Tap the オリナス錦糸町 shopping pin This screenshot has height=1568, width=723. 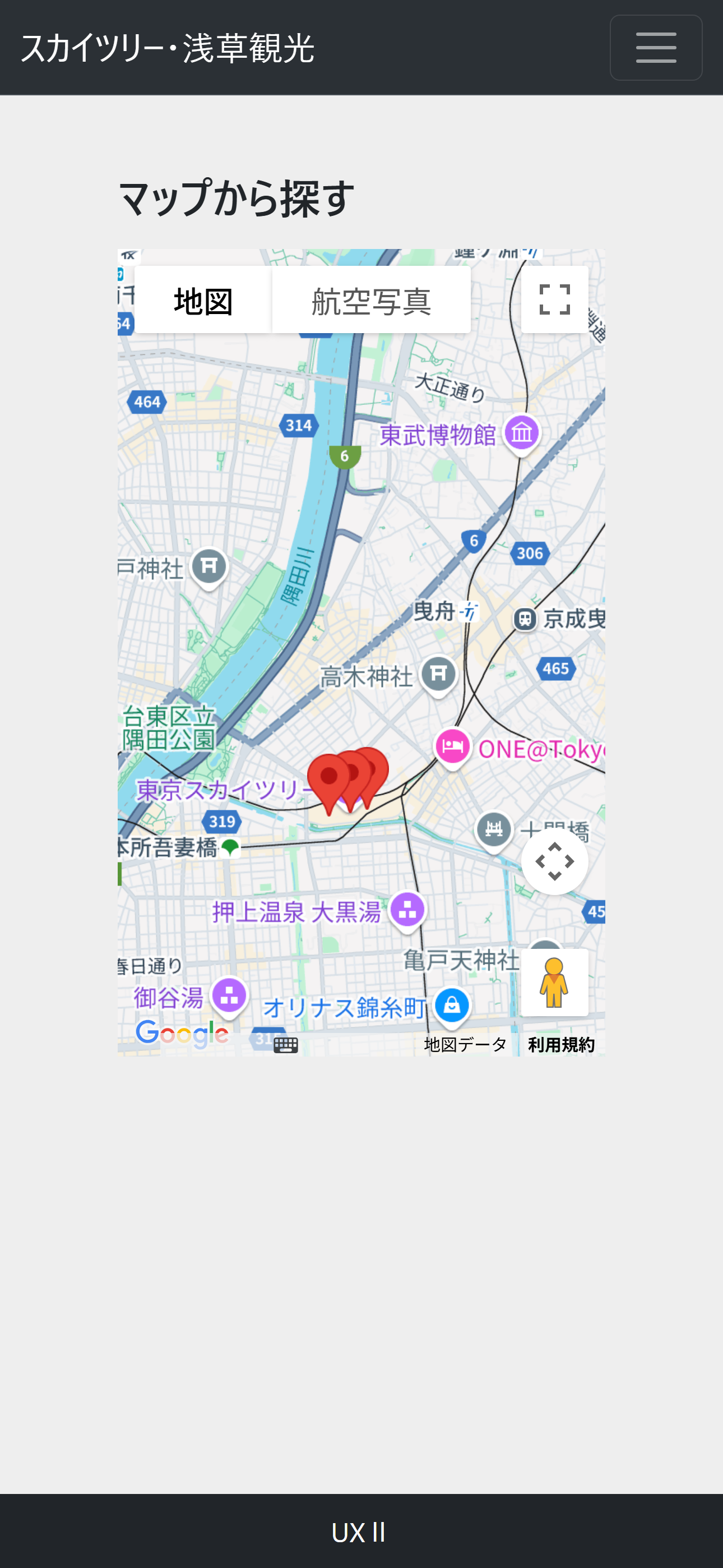click(x=452, y=1005)
